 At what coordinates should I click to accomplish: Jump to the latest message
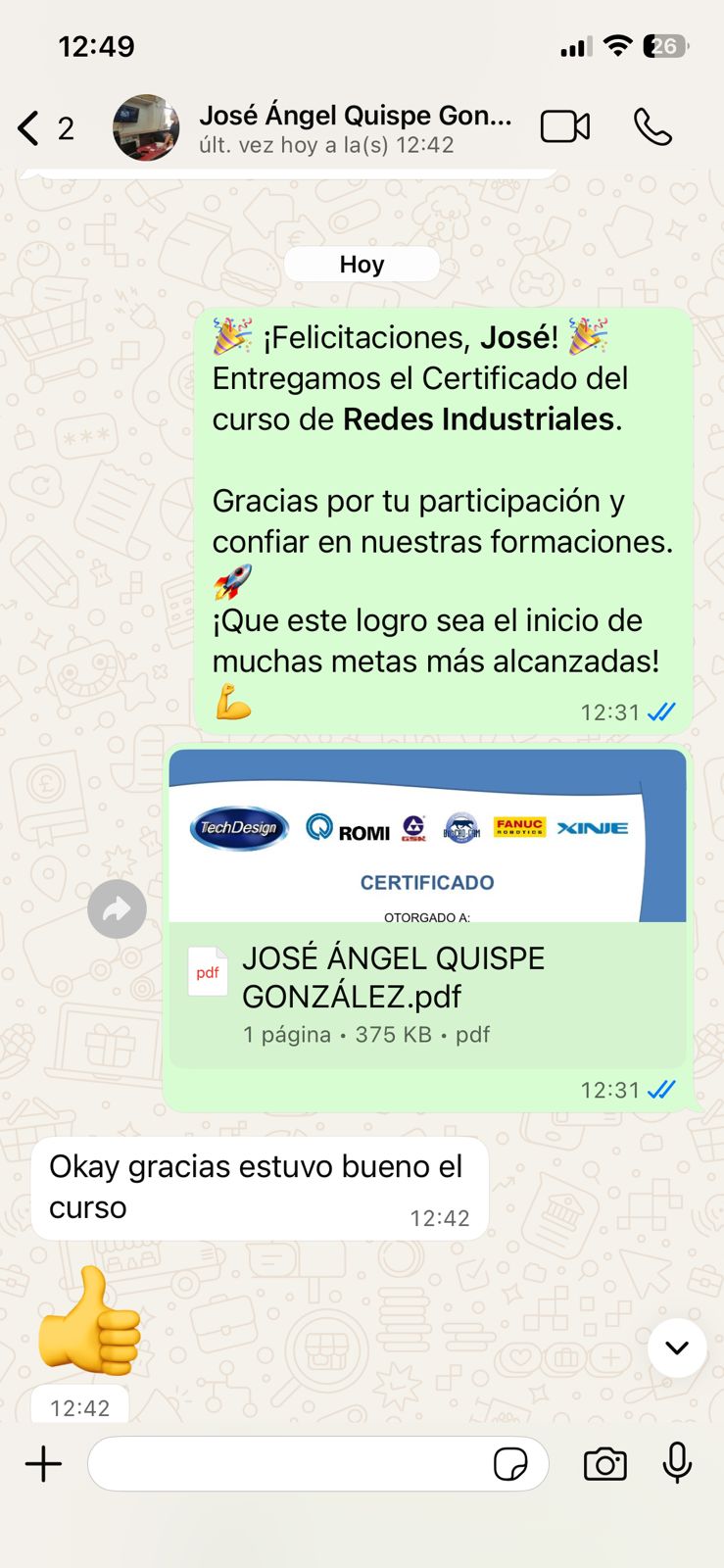point(677,1347)
